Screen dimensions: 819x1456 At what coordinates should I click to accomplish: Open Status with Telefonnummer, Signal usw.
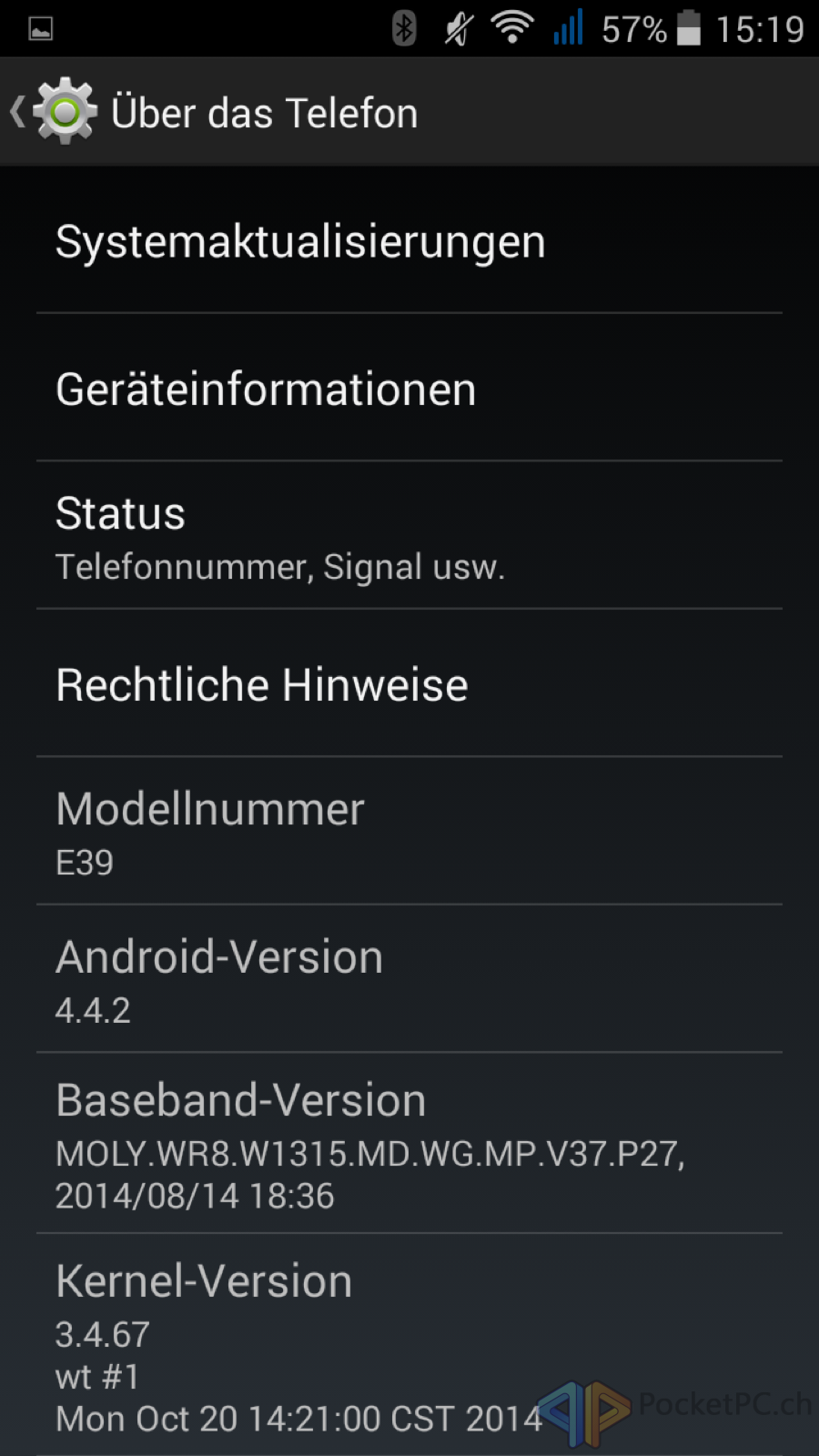409,535
